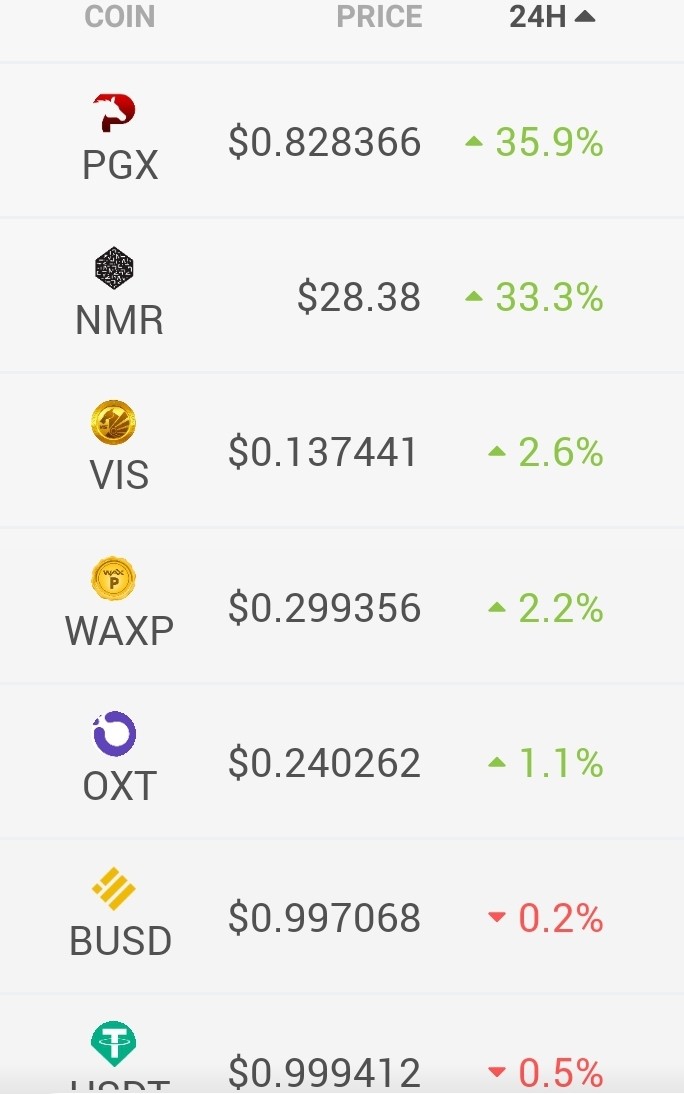684x1094 pixels.
Task: Sort the list by the COIN column
Action: (x=119, y=16)
